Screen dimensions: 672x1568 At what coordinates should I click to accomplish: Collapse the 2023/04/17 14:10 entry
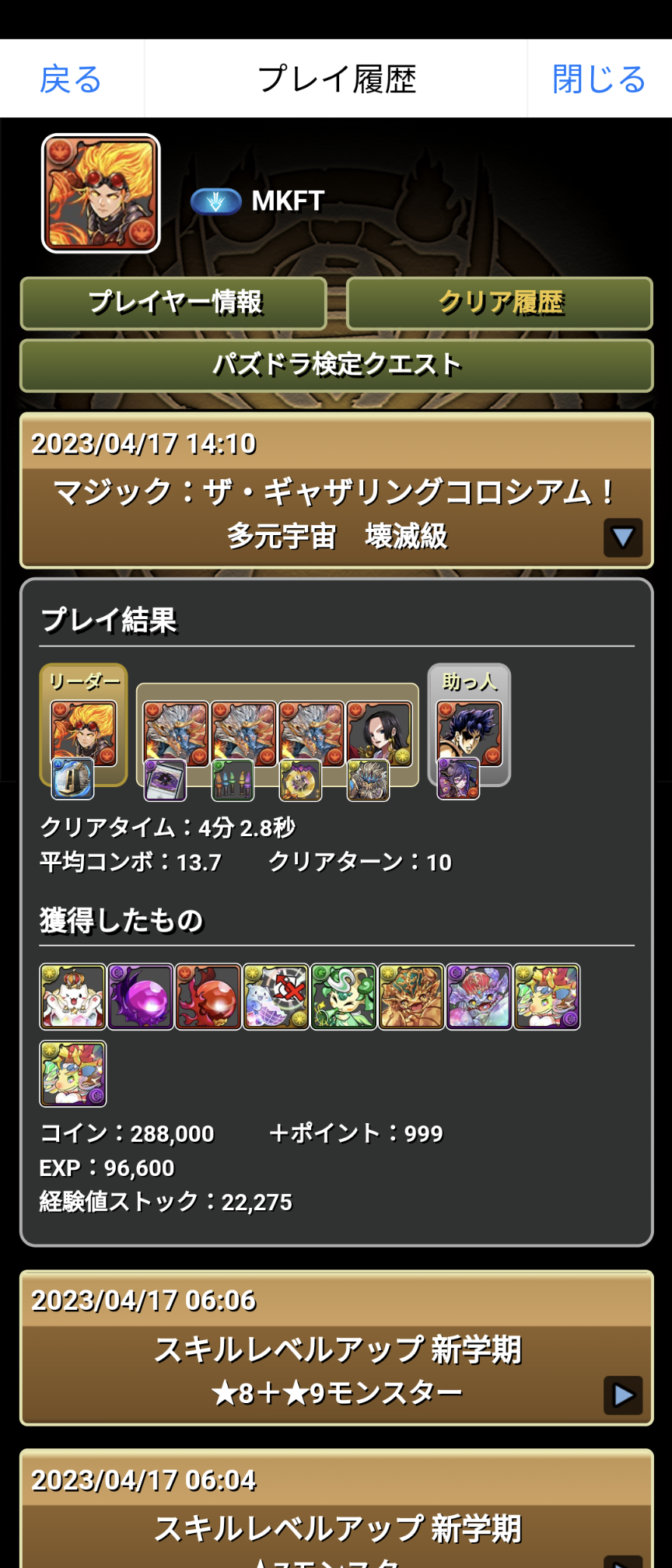click(622, 537)
